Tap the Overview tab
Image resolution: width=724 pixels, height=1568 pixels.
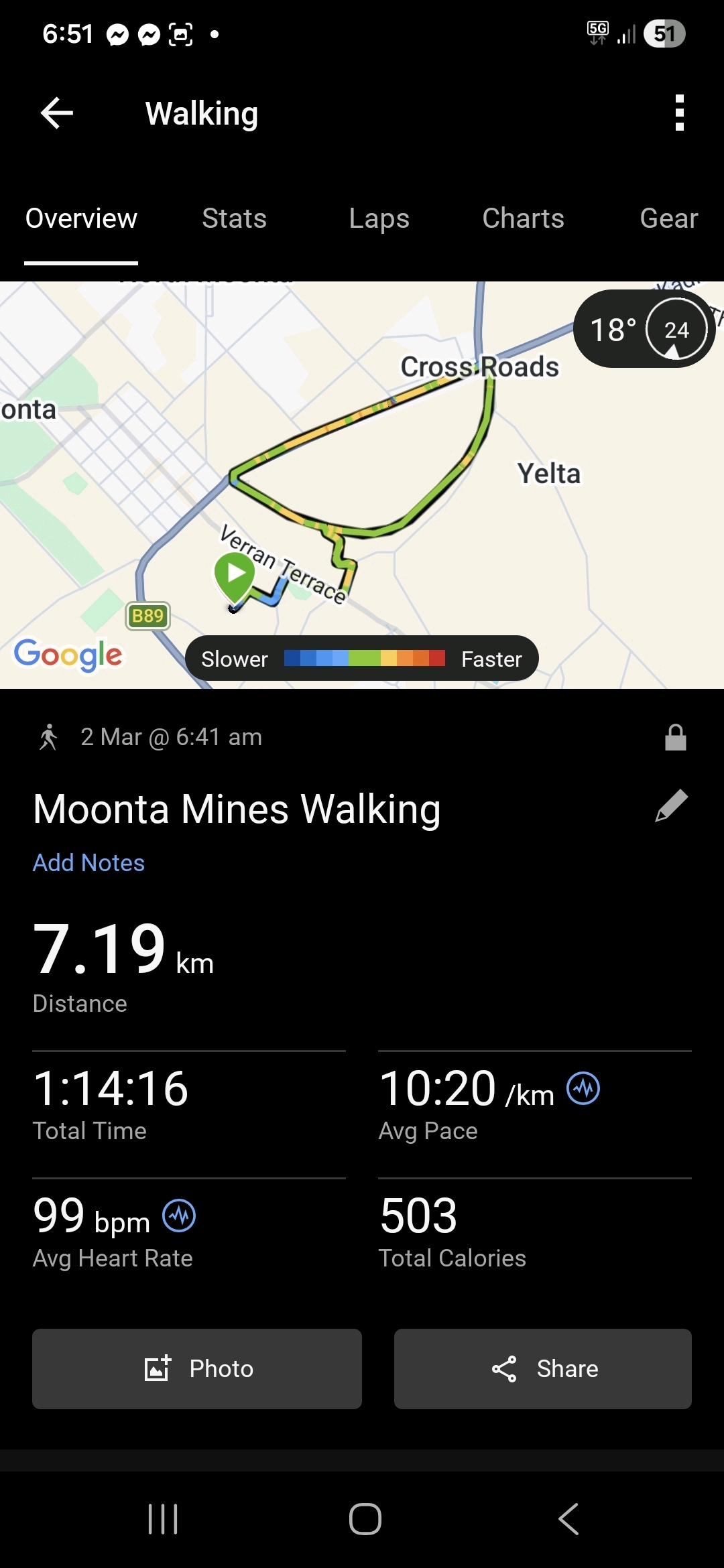81,218
